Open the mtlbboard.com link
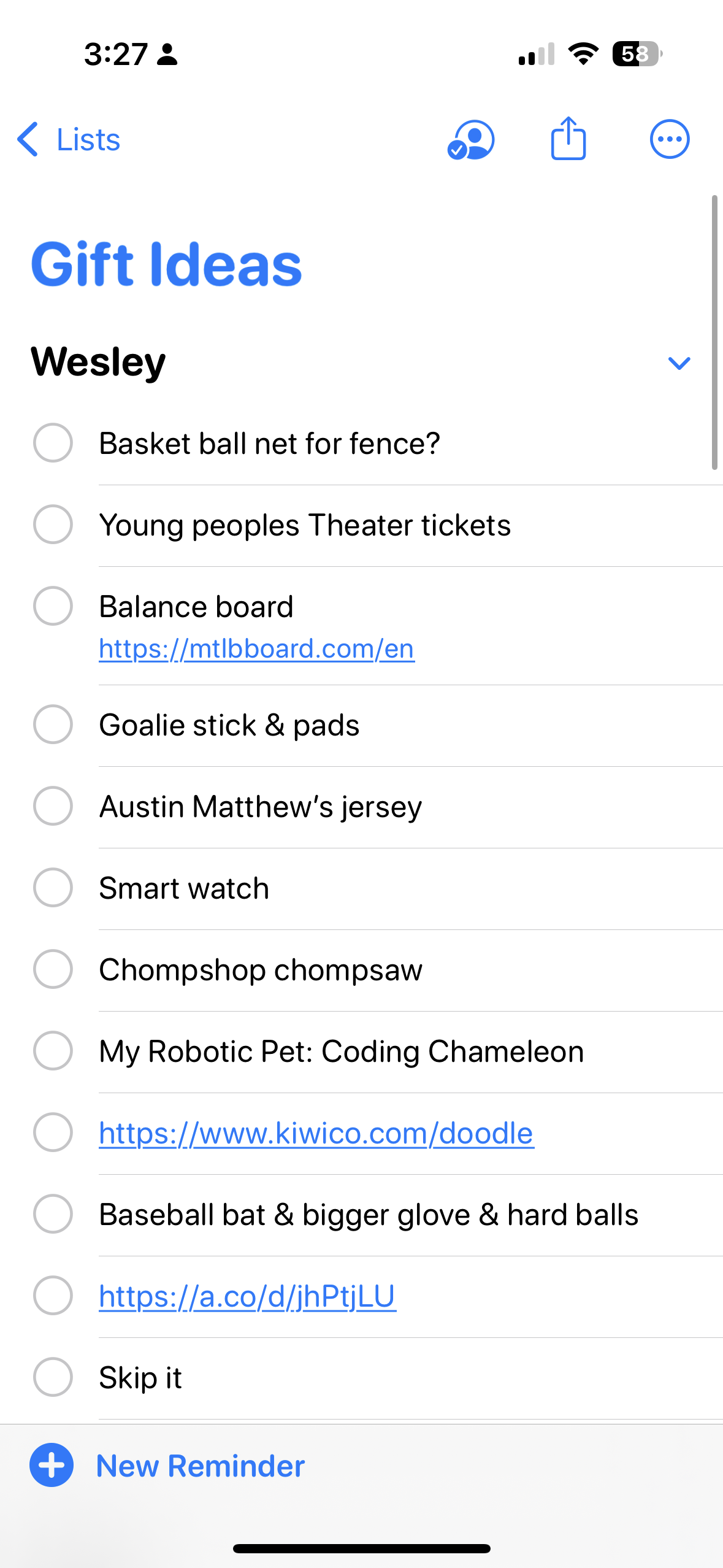 click(256, 648)
